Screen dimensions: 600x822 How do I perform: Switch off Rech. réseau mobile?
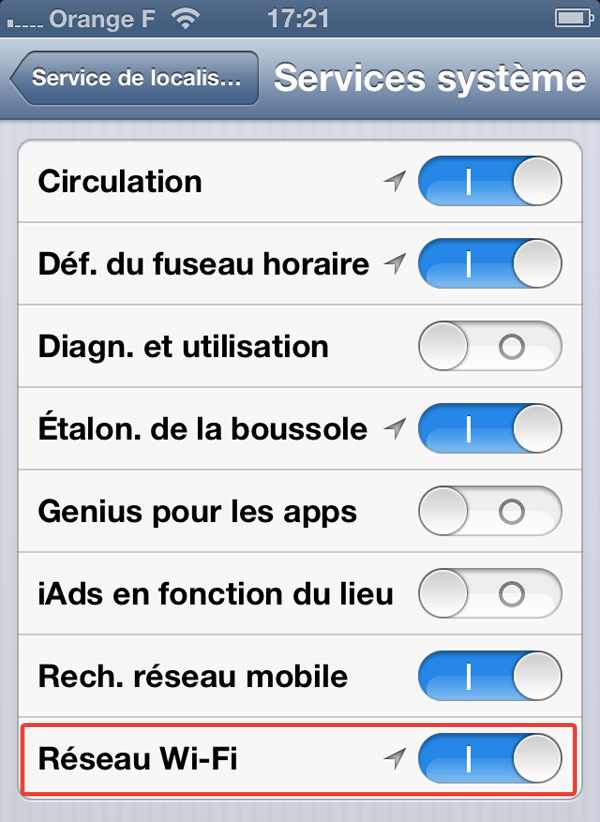pyautogui.click(x=490, y=677)
